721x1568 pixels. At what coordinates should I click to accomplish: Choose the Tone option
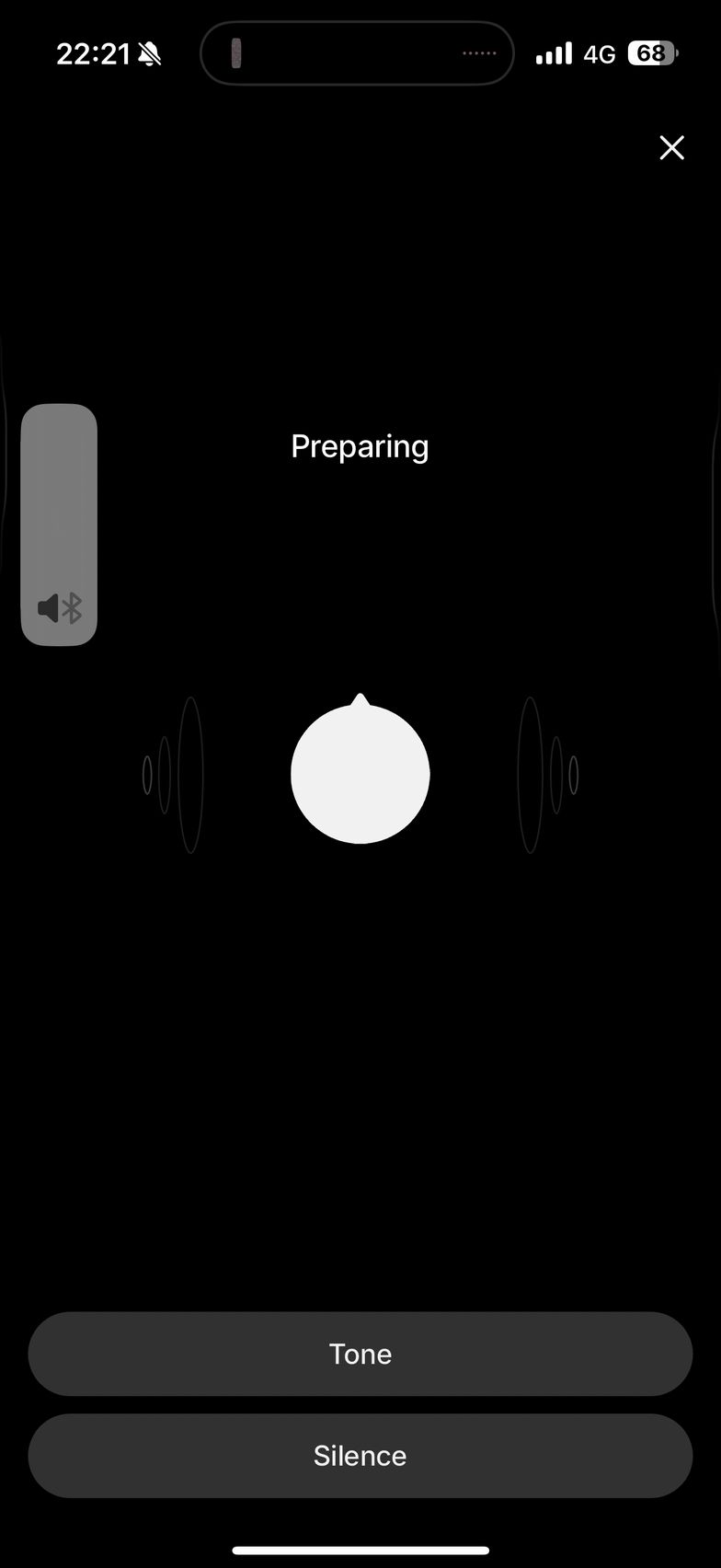[360, 1354]
